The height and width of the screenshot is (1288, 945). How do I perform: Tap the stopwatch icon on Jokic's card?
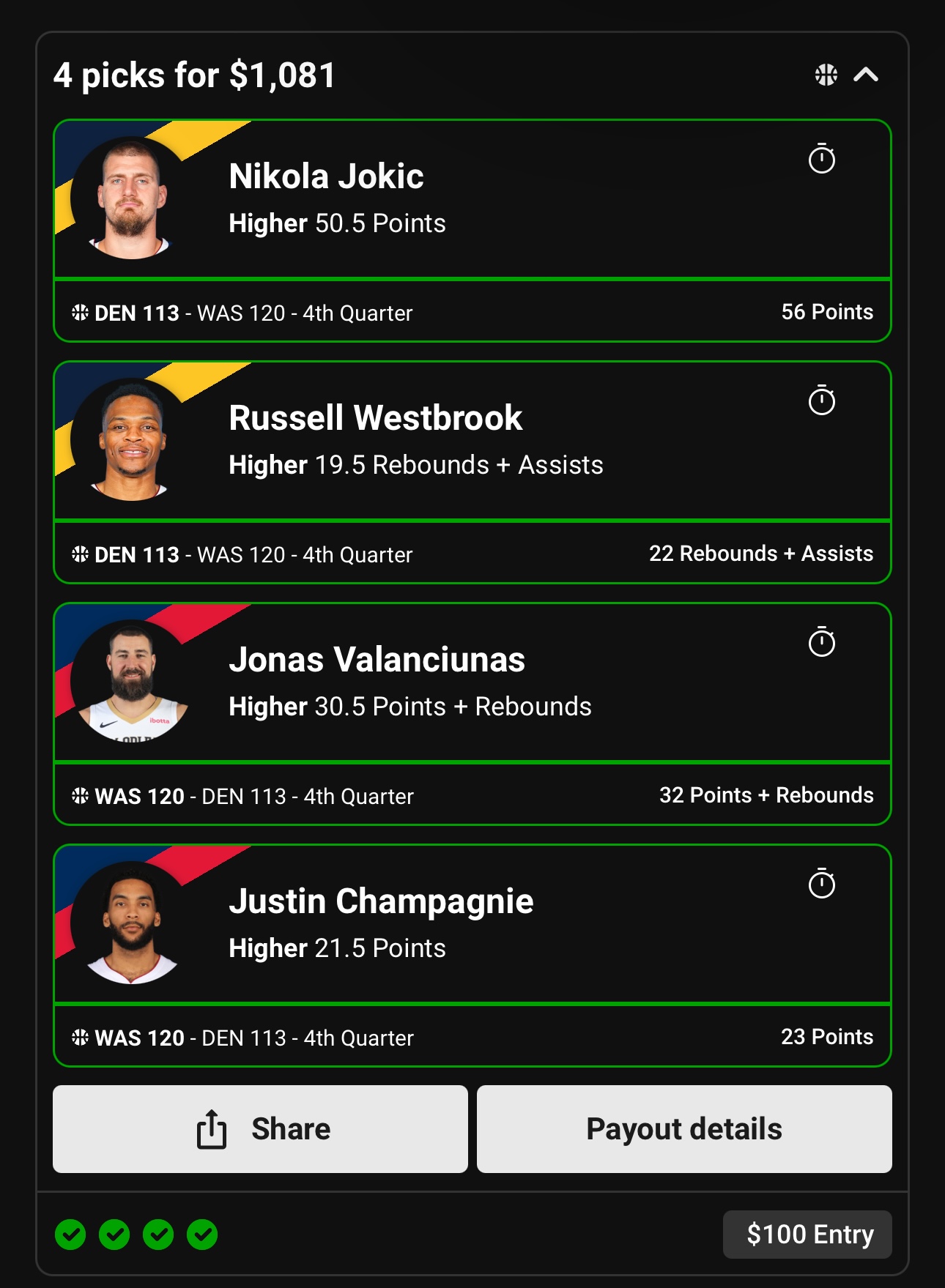click(x=821, y=159)
